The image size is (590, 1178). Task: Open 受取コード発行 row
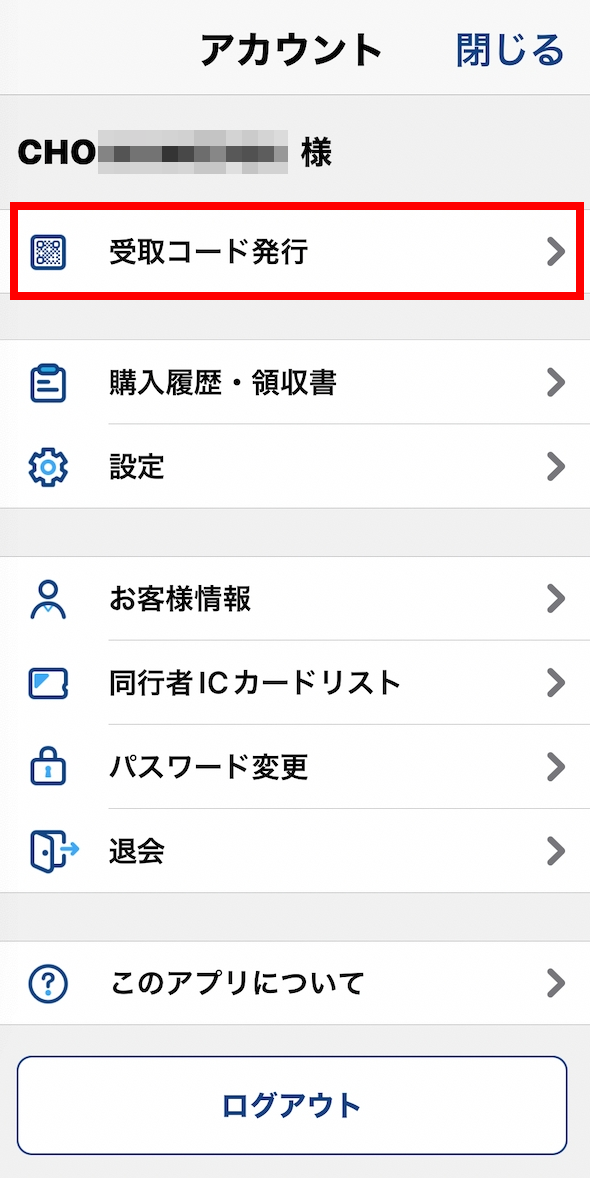(x=295, y=252)
